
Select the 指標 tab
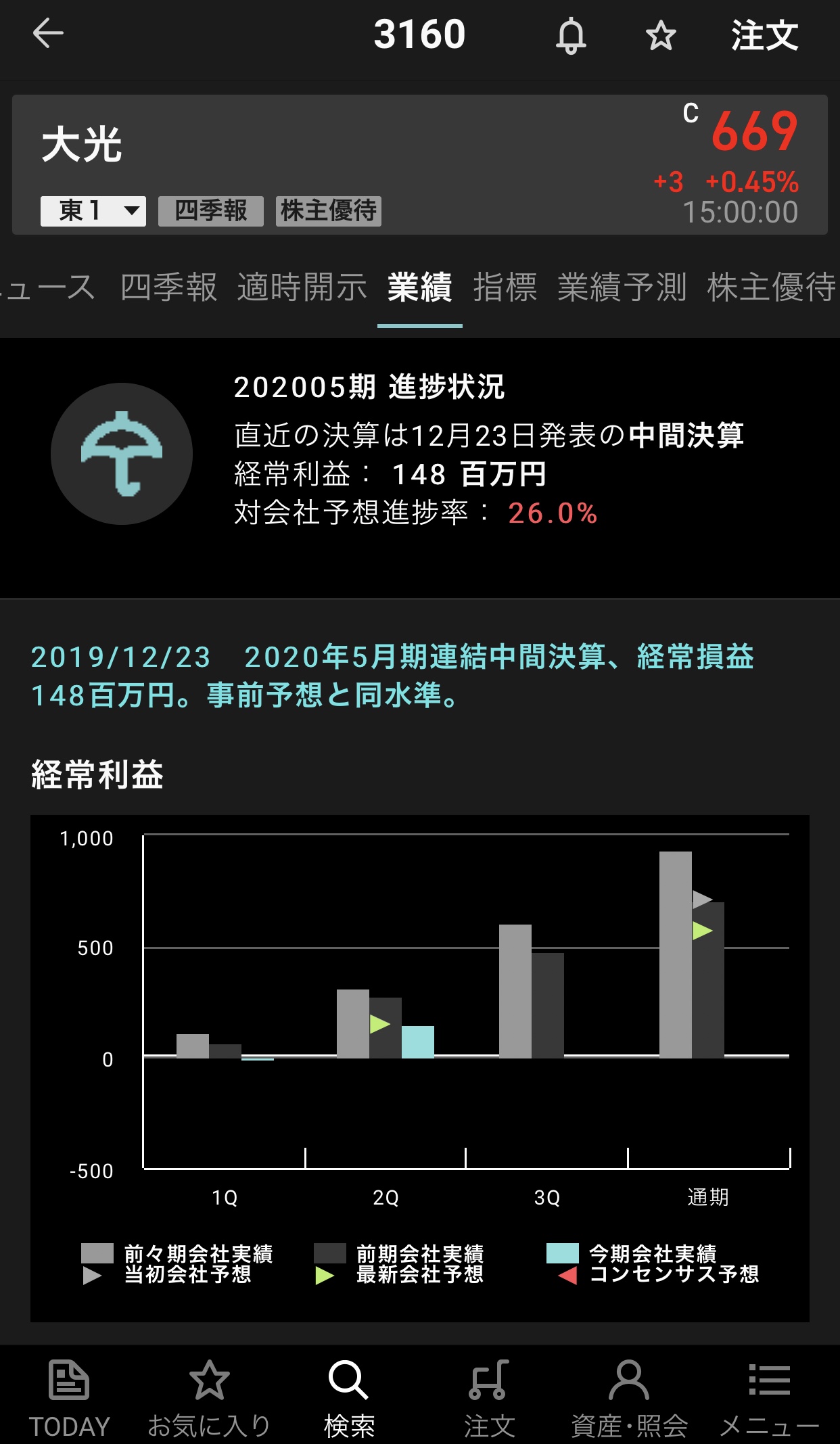(x=505, y=287)
